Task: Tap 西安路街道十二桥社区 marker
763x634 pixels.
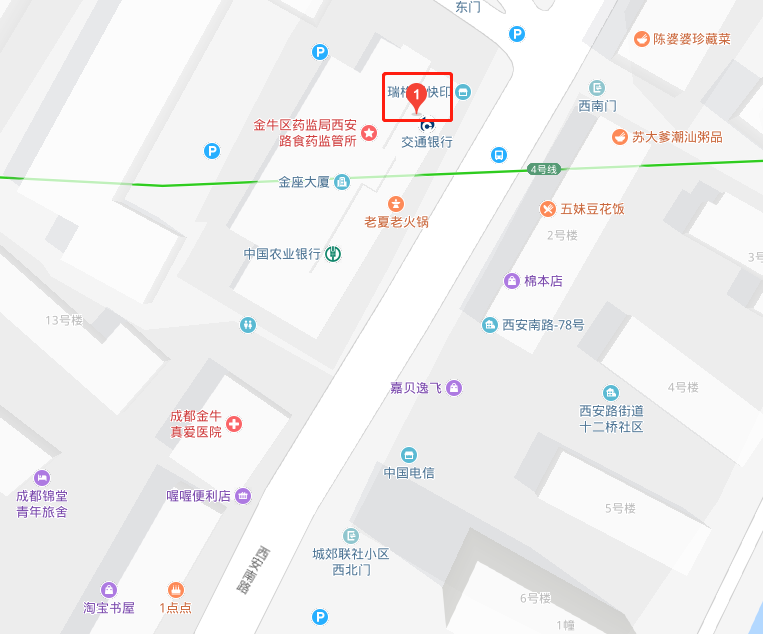Action: [611, 393]
